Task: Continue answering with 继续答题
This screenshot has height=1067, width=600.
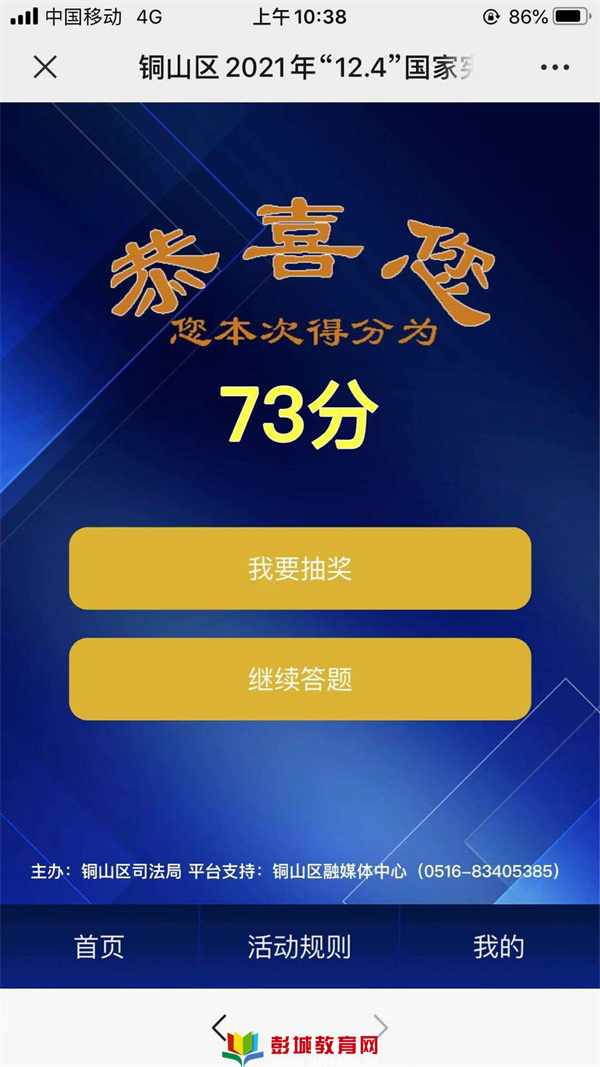Action: click(300, 680)
